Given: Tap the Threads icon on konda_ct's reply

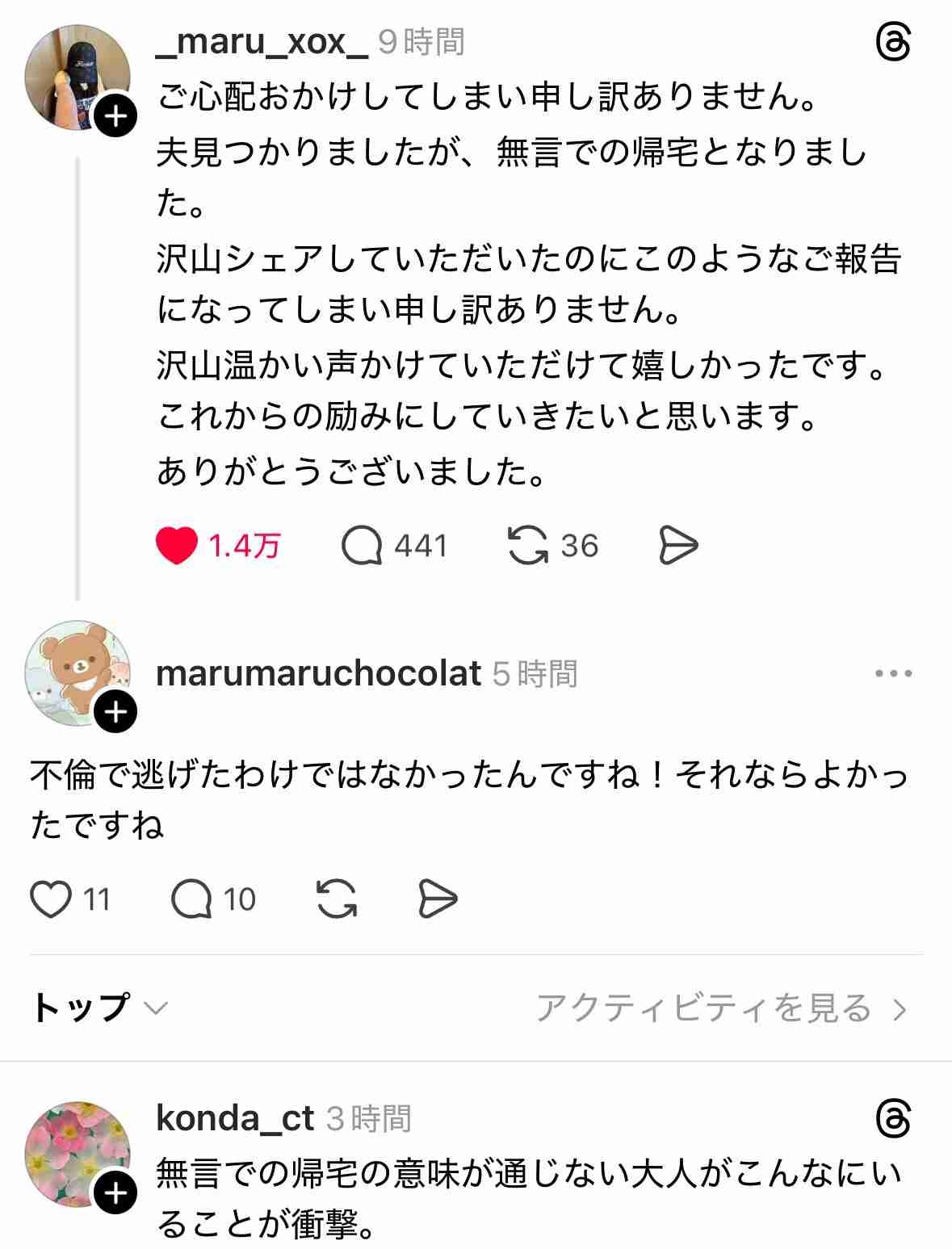Looking at the screenshot, I should [x=894, y=1119].
